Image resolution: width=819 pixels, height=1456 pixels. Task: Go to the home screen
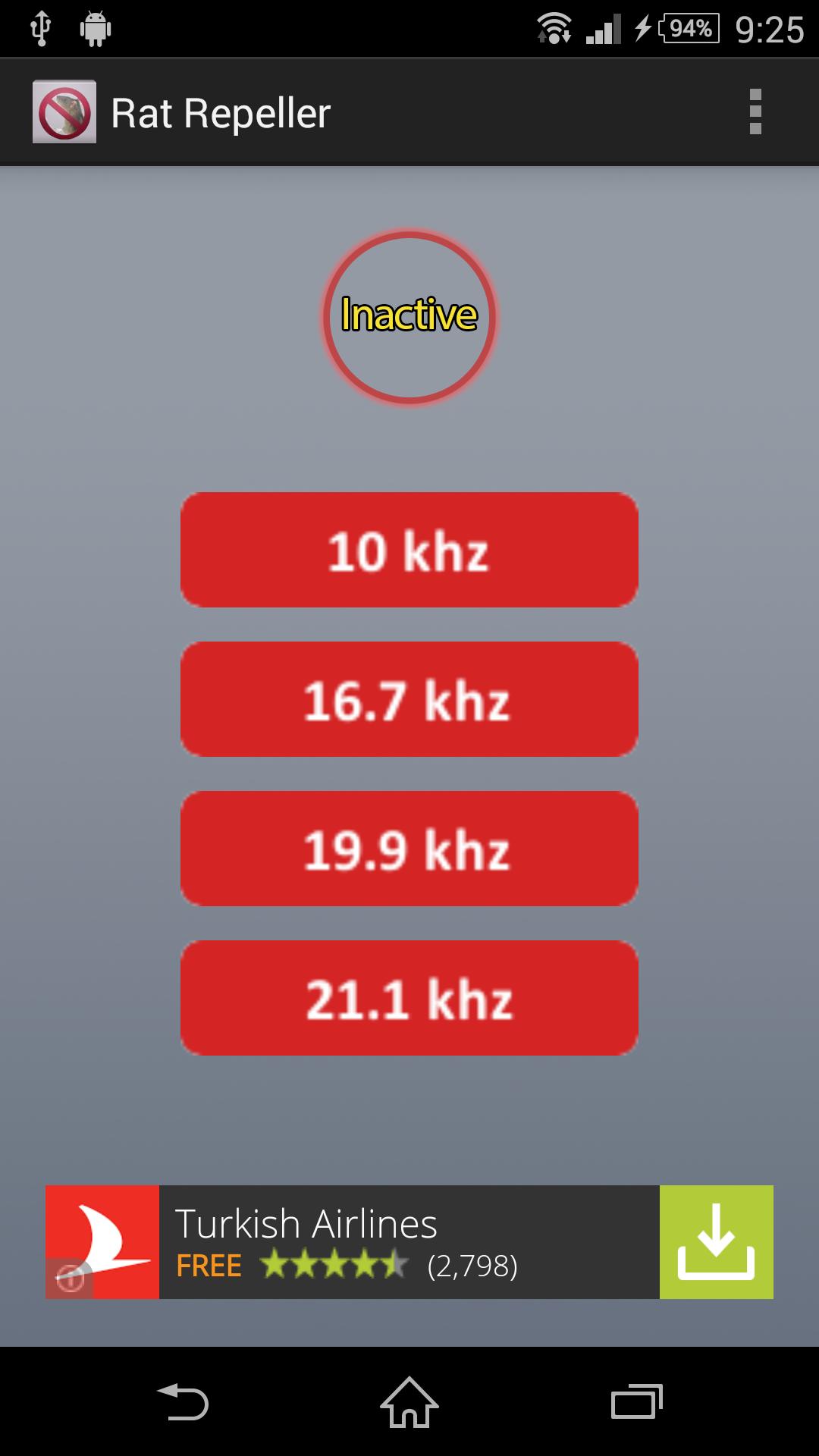[409, 1401]
